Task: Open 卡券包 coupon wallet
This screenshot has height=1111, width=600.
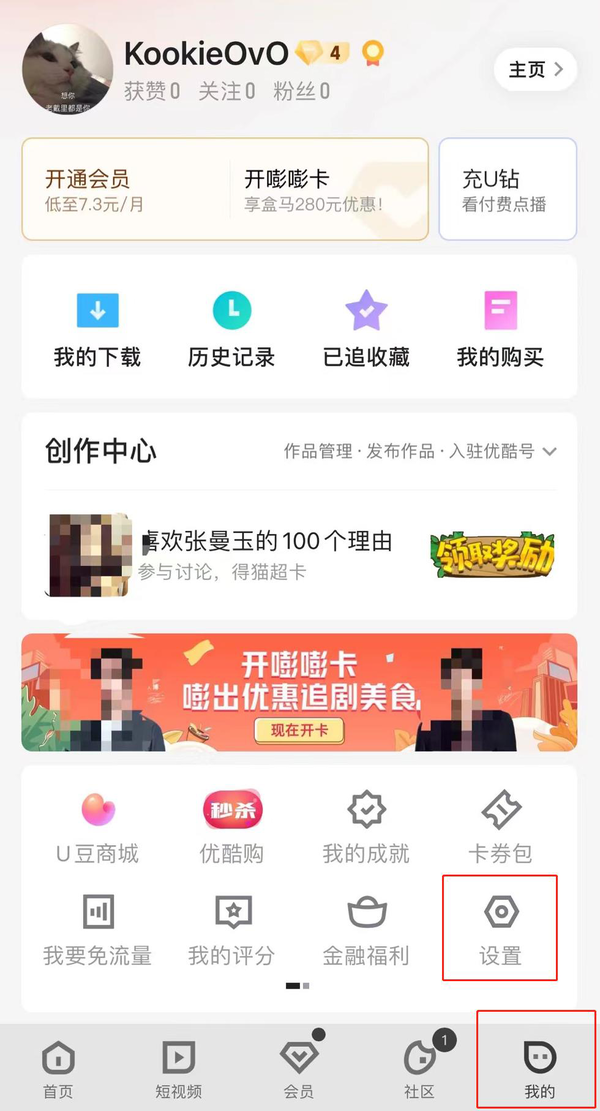Action: tap(500, 828)
